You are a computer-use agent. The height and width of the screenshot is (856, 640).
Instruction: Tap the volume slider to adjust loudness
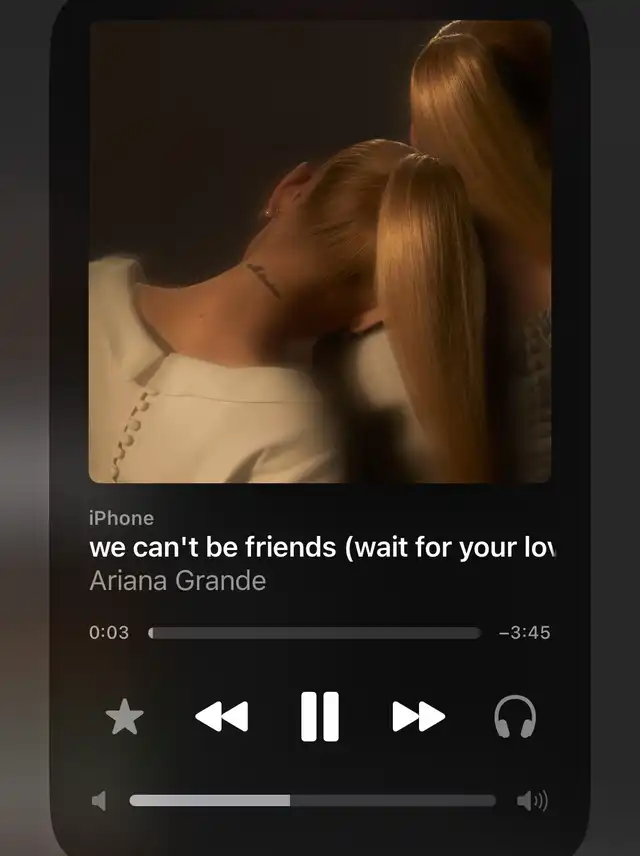coord(312,801)
